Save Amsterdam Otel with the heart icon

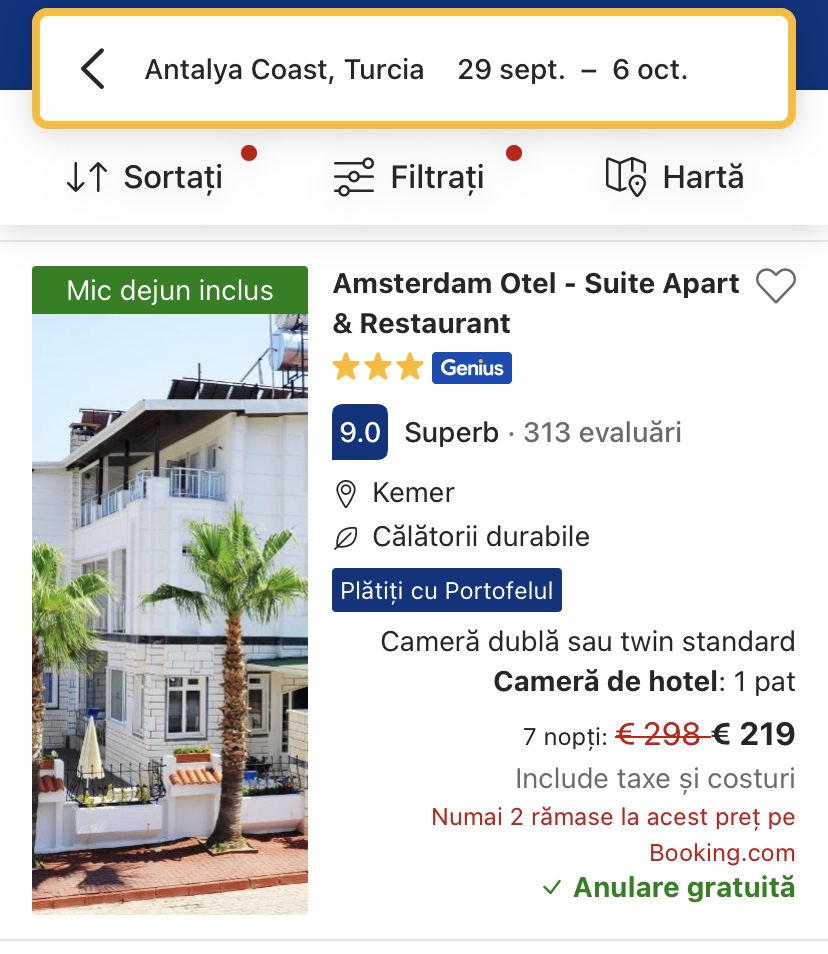[775, 287]
